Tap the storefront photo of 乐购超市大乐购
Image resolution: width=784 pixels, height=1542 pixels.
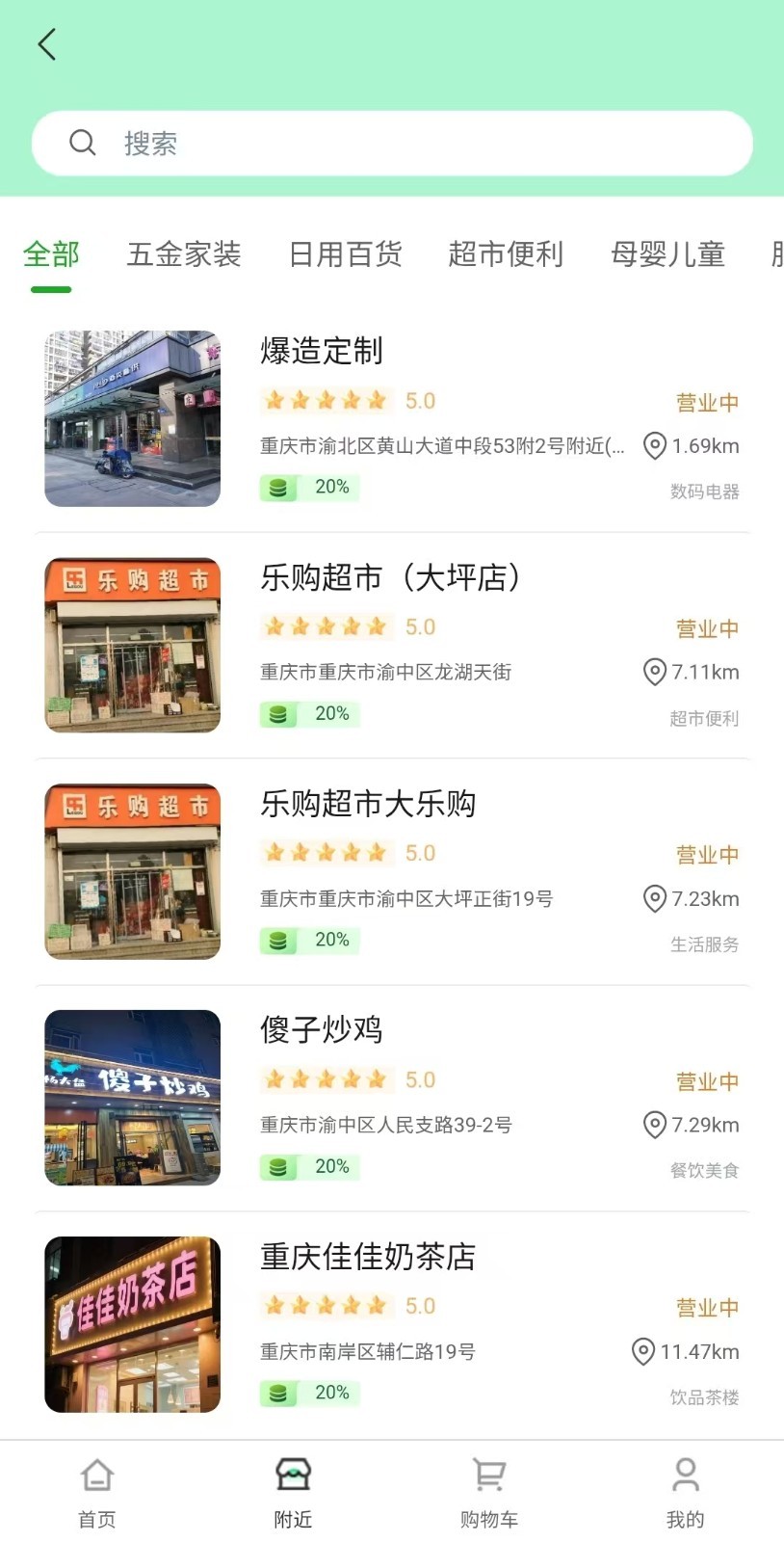(x=132, y=872)
